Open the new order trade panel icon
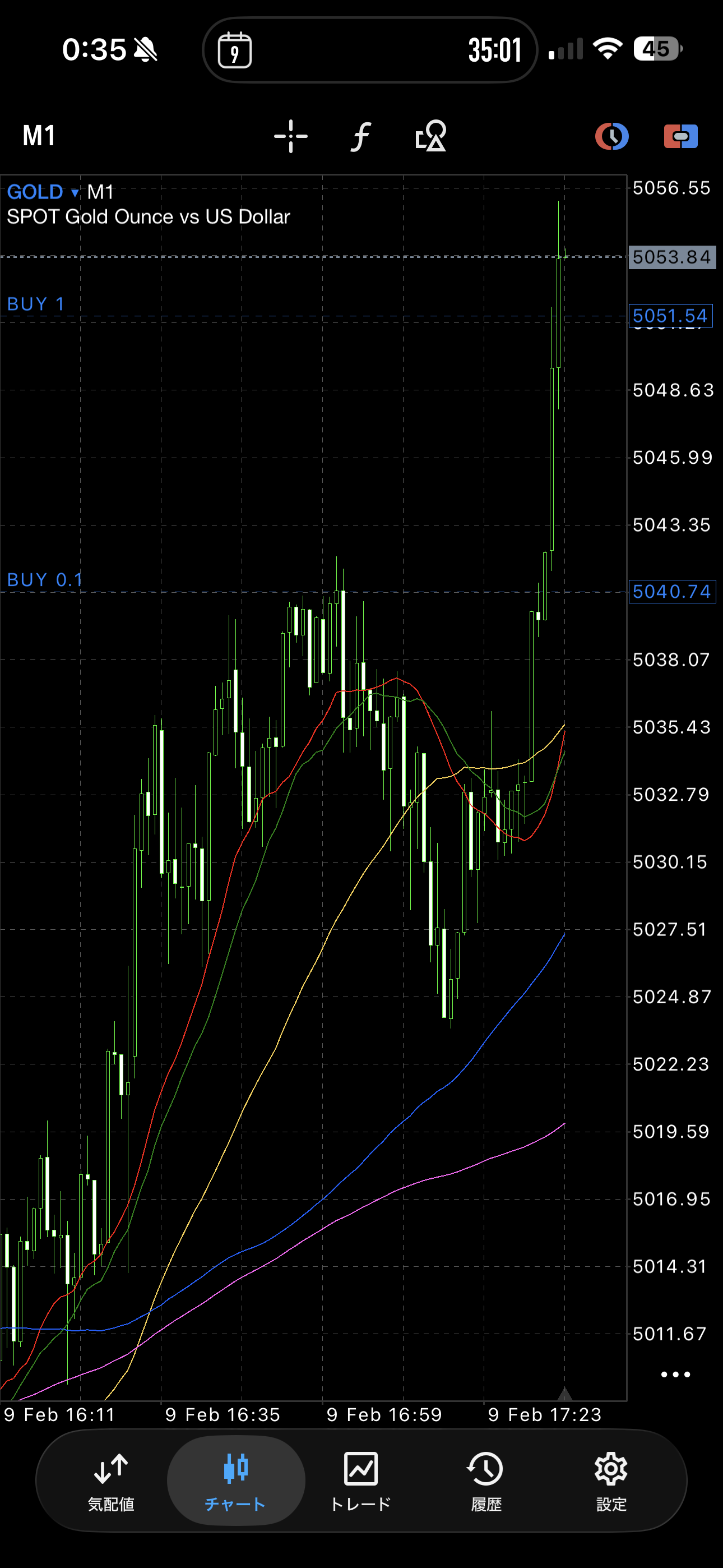This screenshot has height=1568, width=723. pos(680,136)
